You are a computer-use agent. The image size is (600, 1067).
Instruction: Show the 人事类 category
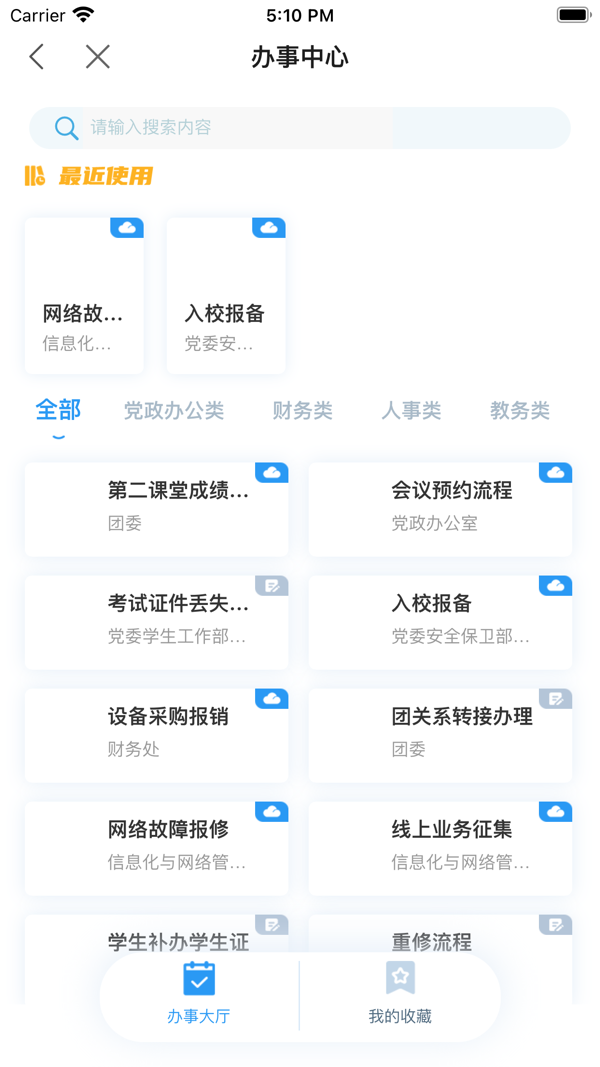[x=411, y=411]
